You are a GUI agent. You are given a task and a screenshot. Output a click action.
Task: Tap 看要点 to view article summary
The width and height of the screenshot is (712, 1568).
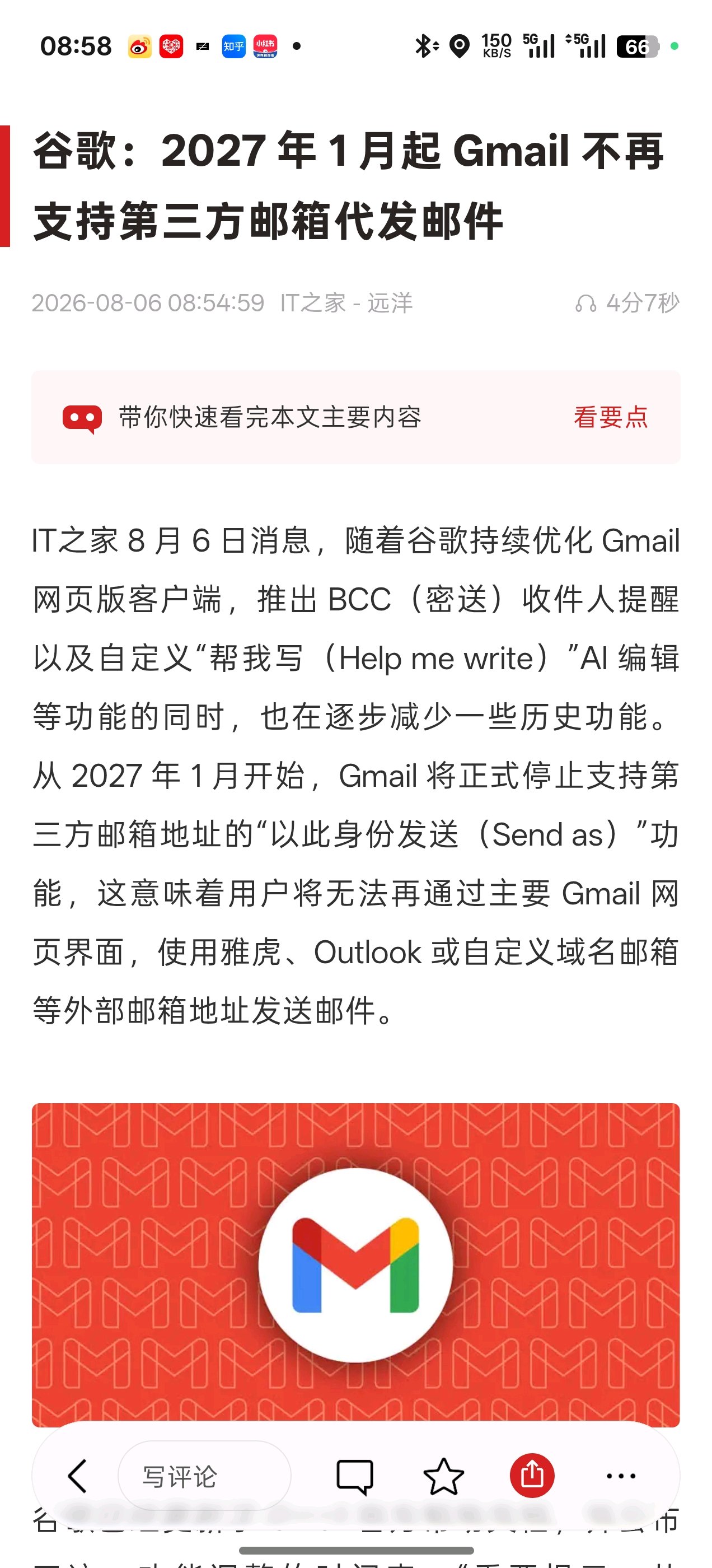(610, 417)
